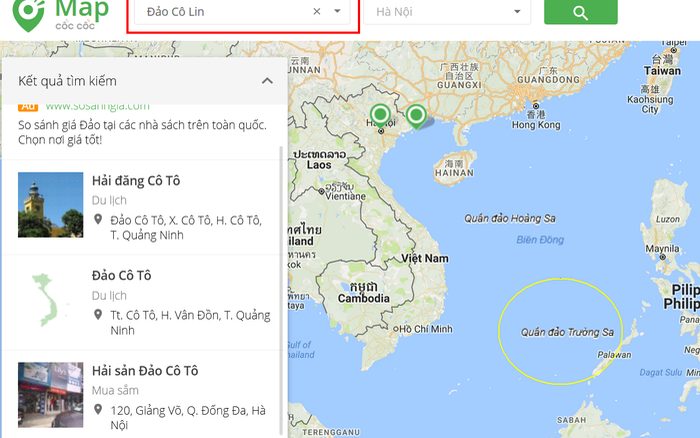Open the Hải đăng Cô Tô result
The width and height of the screenshot is (700, 438).
(x=135, y=181)
